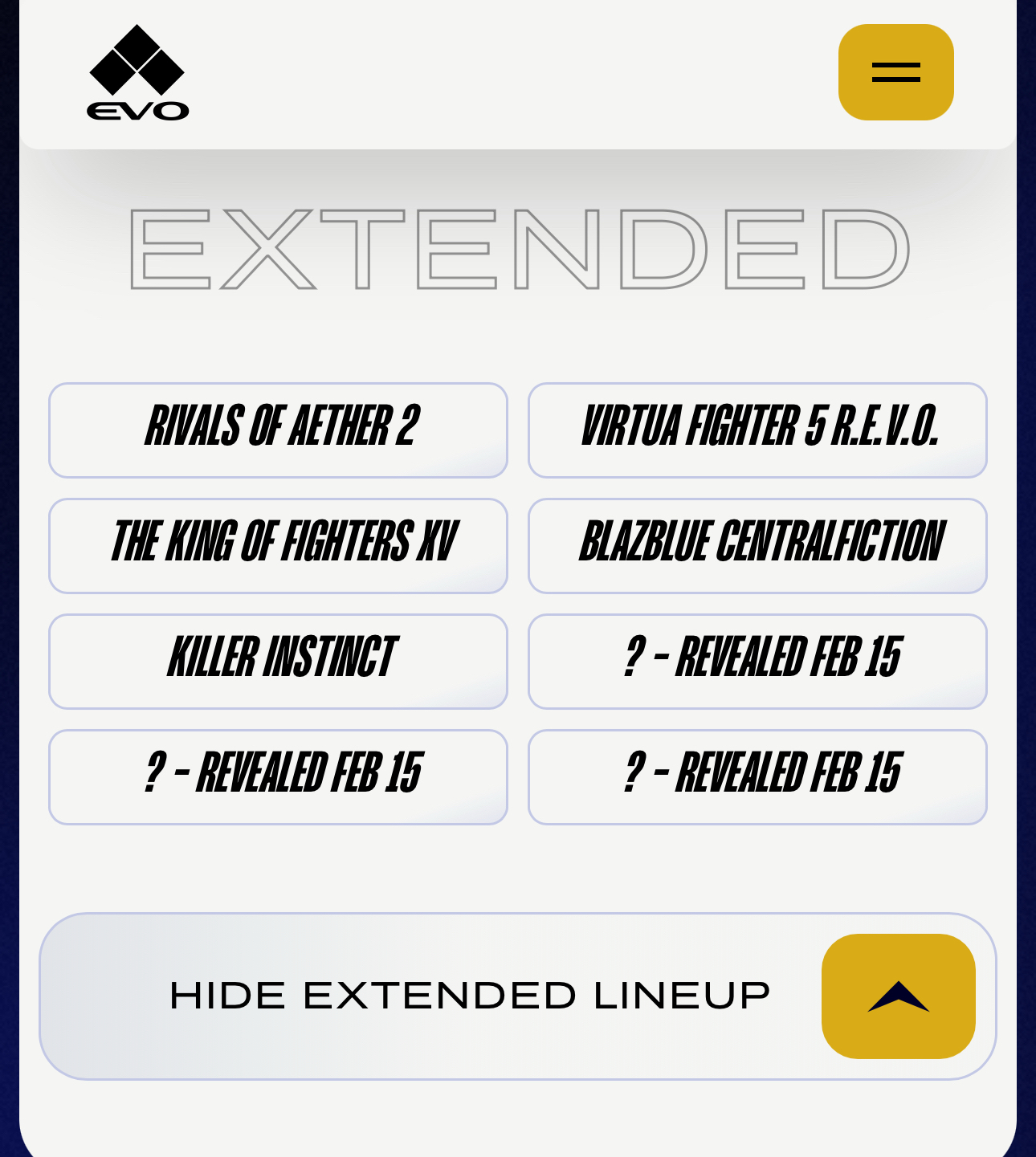Select Virtua Fighter 5 R.E.V.O.
This screenshot has height=1157, width=1036.
757,430
